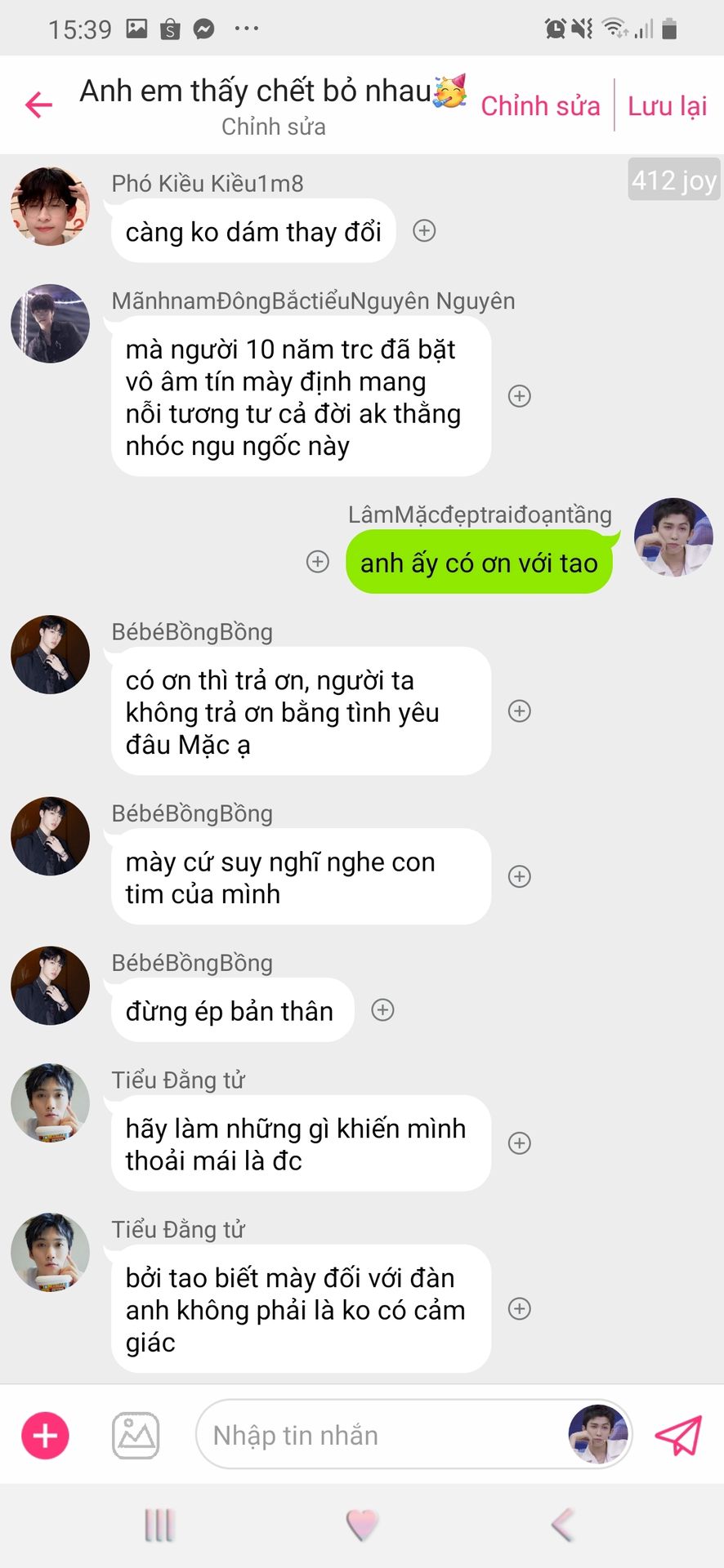
Task: Tap plus beside "càng ko dám thay đổi"
Action: coord(424,231)
